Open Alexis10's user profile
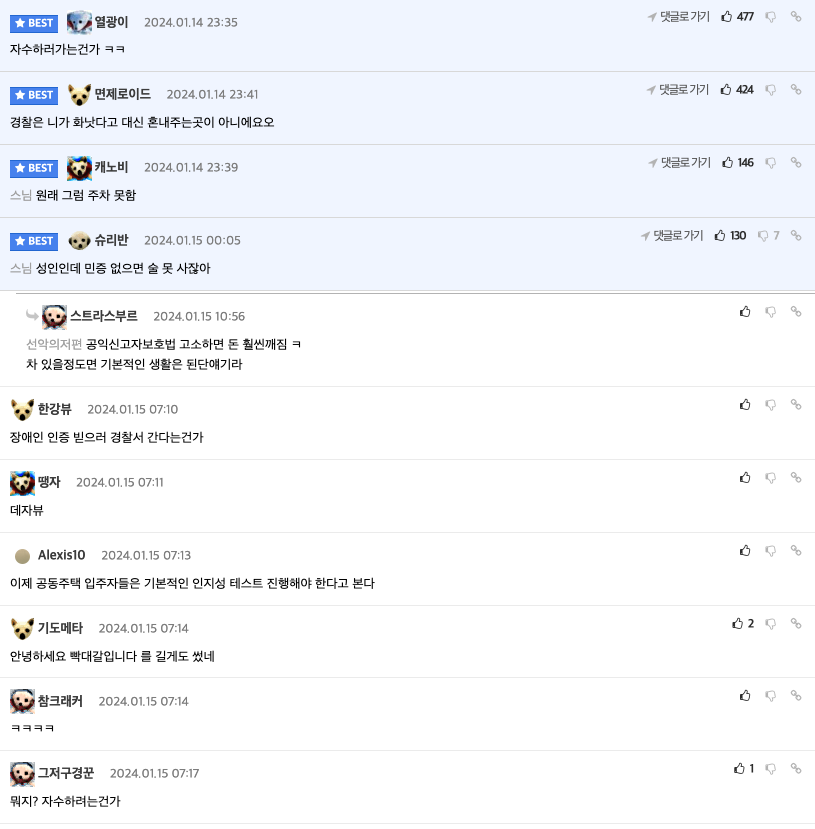The image size is (815, 829). [x=61, y=555]
